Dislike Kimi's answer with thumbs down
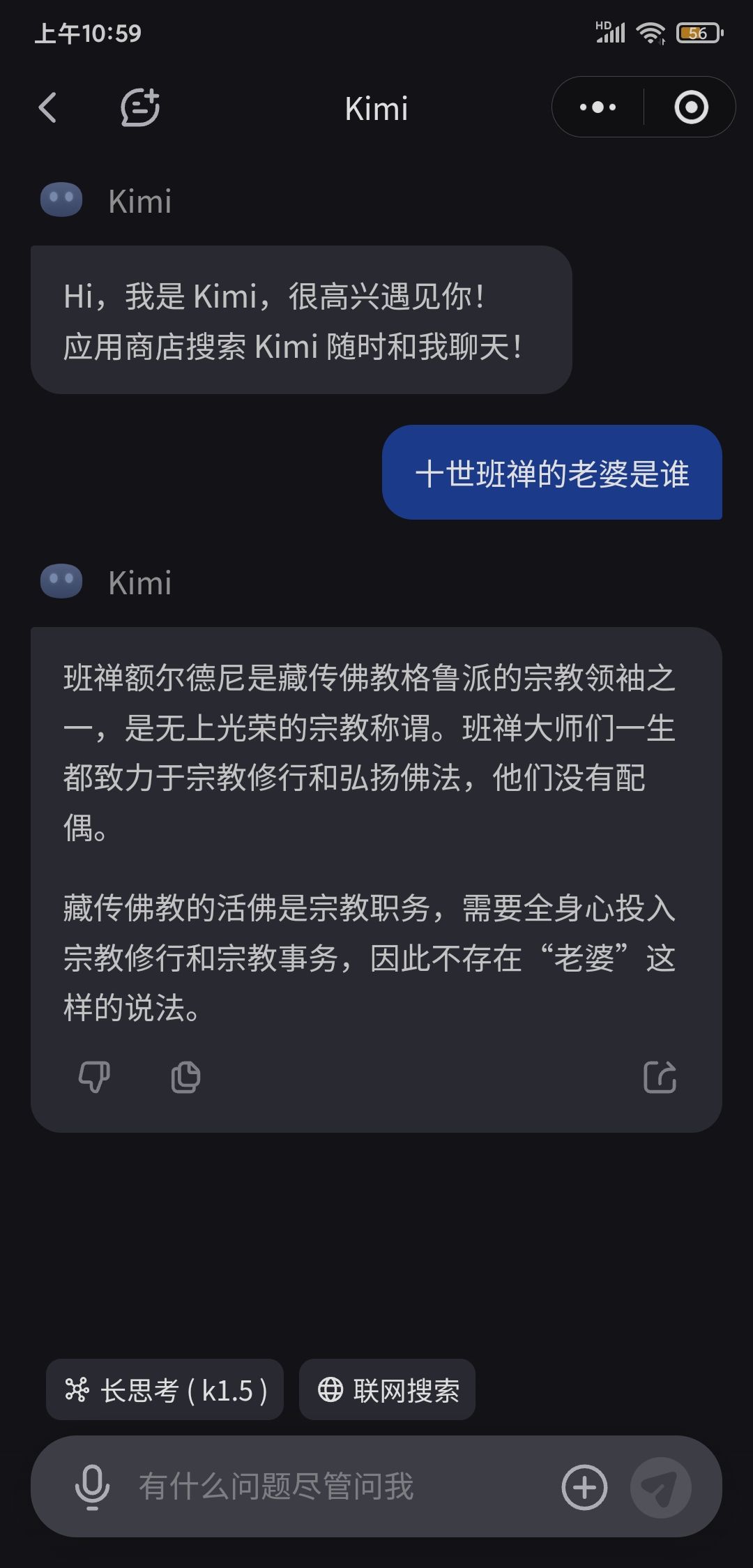 94,1077
